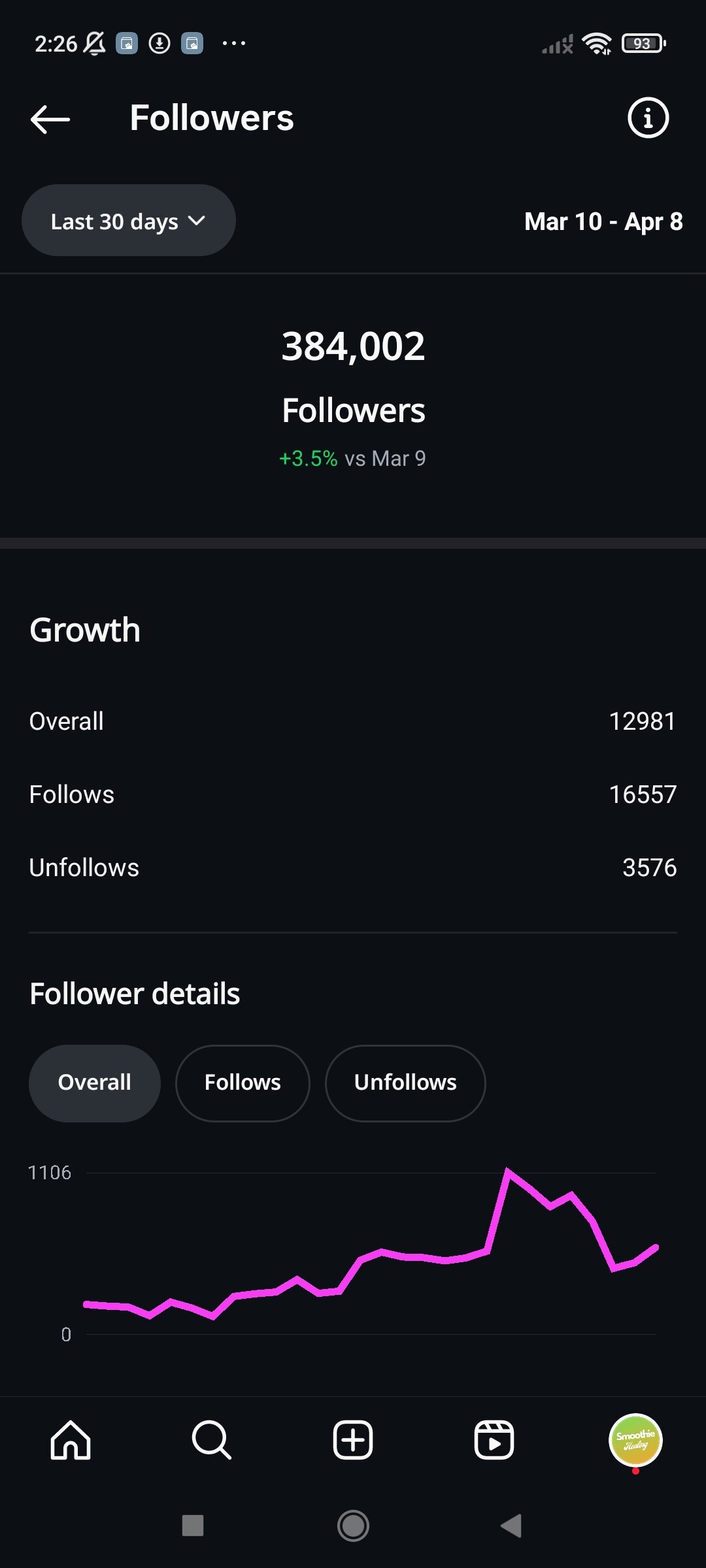Tap the system recent apps button
The height and width of the screenshot is (1568, 706).
(193, 1526)
